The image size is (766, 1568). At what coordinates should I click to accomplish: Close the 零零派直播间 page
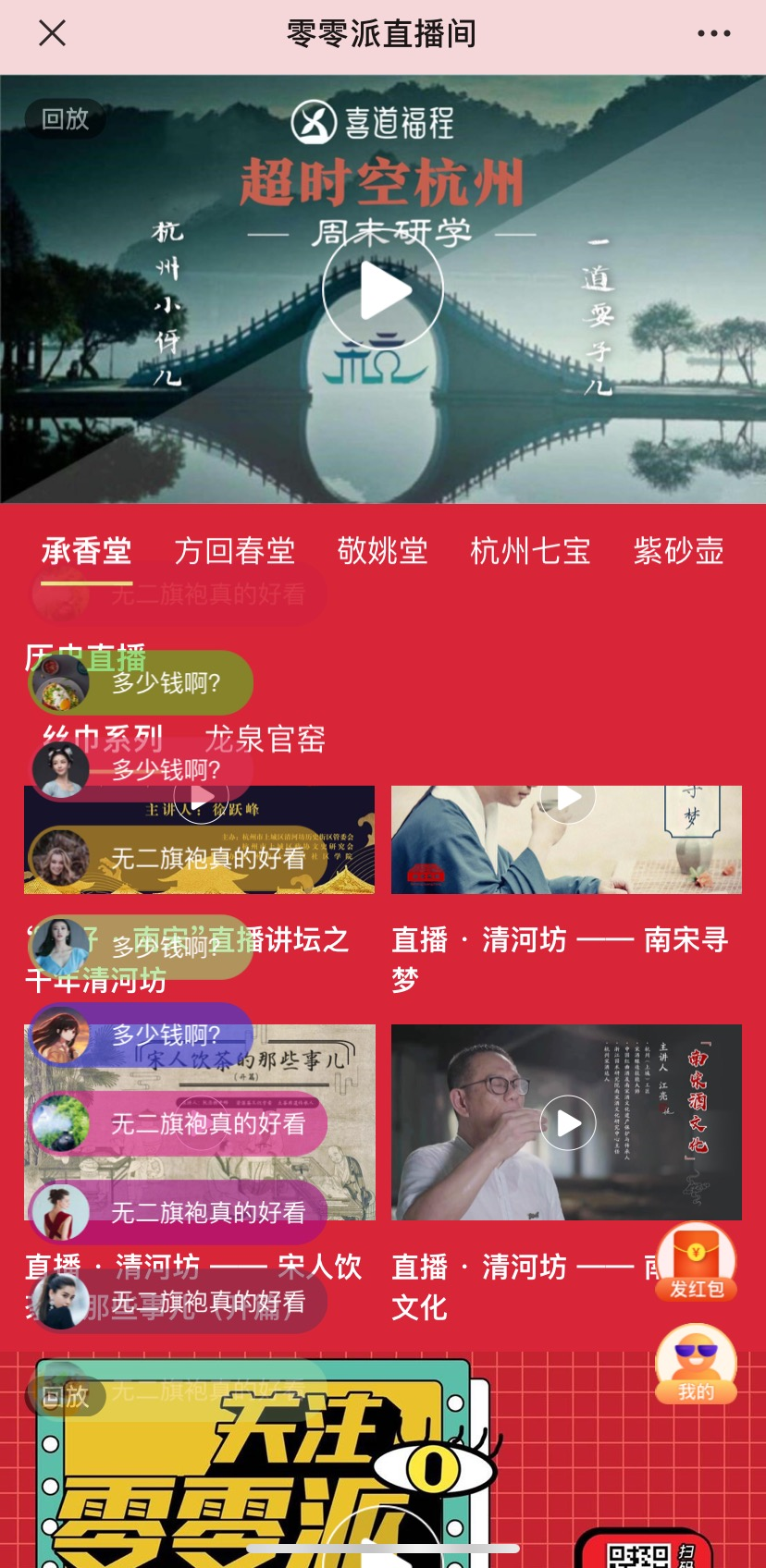53,34
